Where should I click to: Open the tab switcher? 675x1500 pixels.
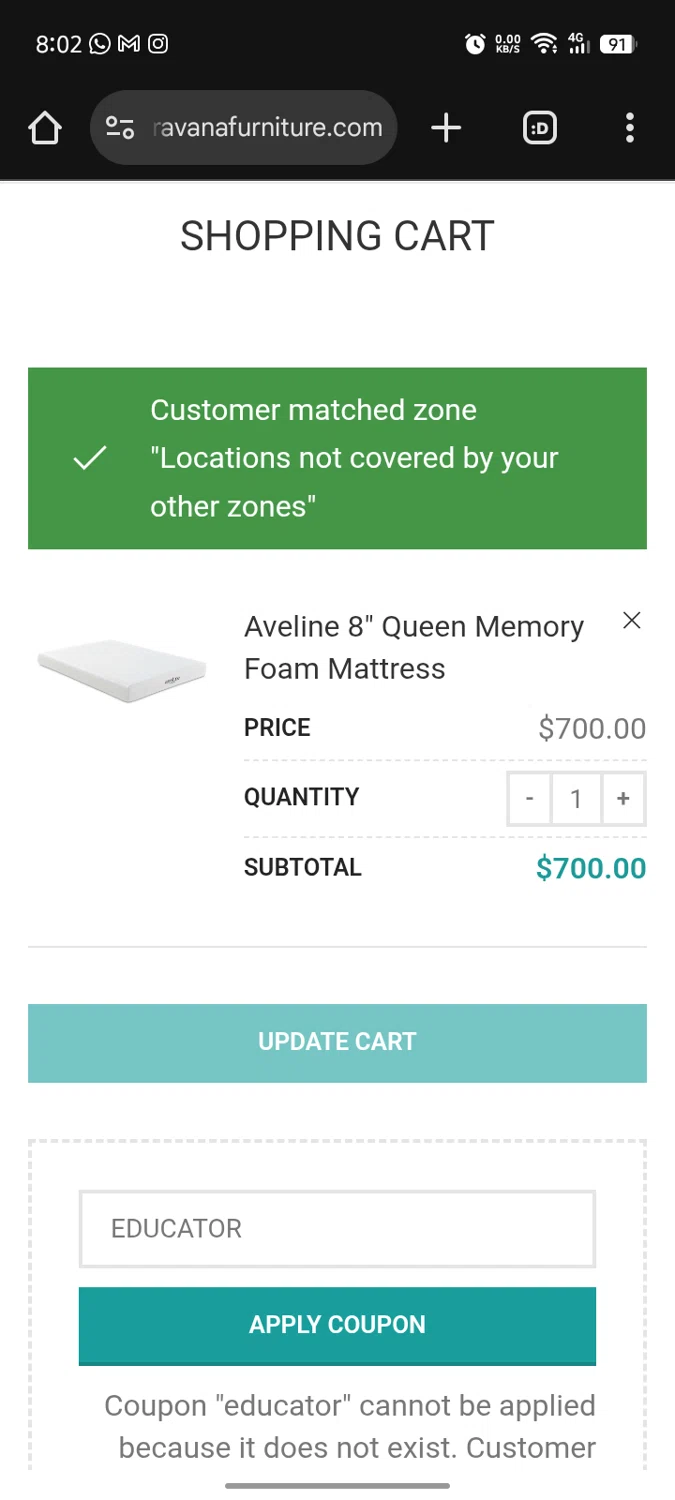click(x=540, y=128)
